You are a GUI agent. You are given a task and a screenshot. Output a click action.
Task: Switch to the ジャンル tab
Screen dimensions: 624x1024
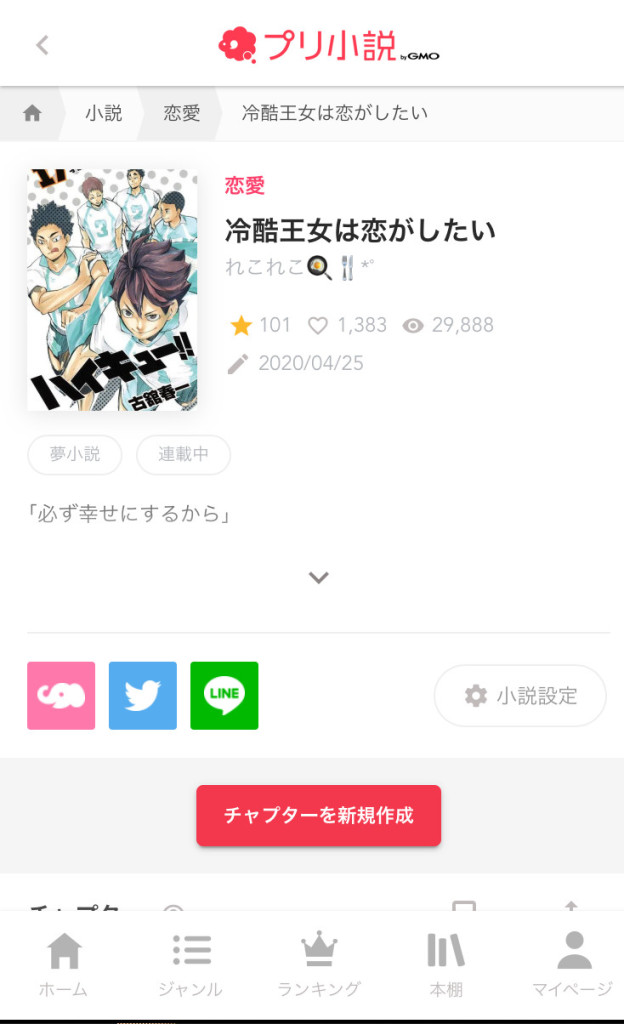click(x=190, y=965)
